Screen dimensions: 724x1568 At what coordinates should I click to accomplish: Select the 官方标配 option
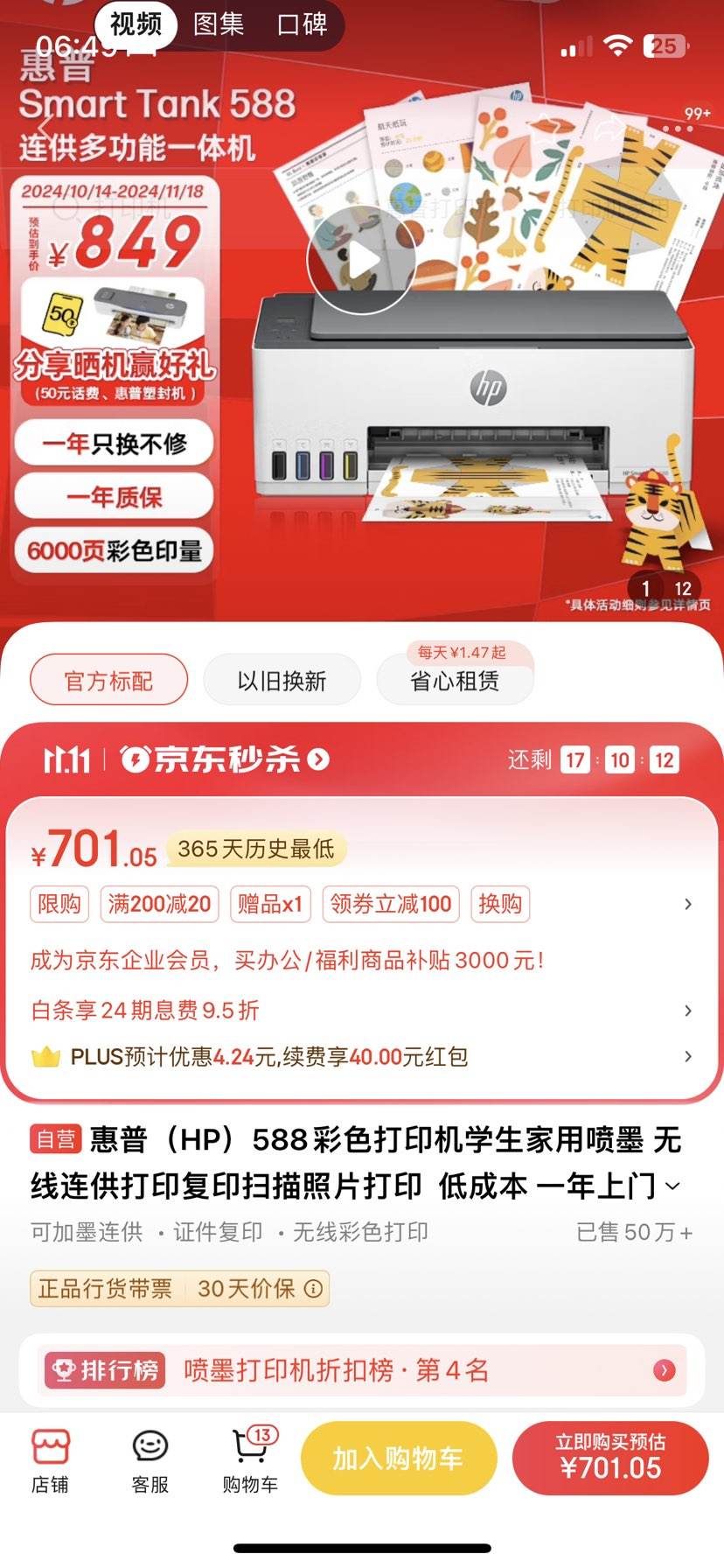coord(108,680)
